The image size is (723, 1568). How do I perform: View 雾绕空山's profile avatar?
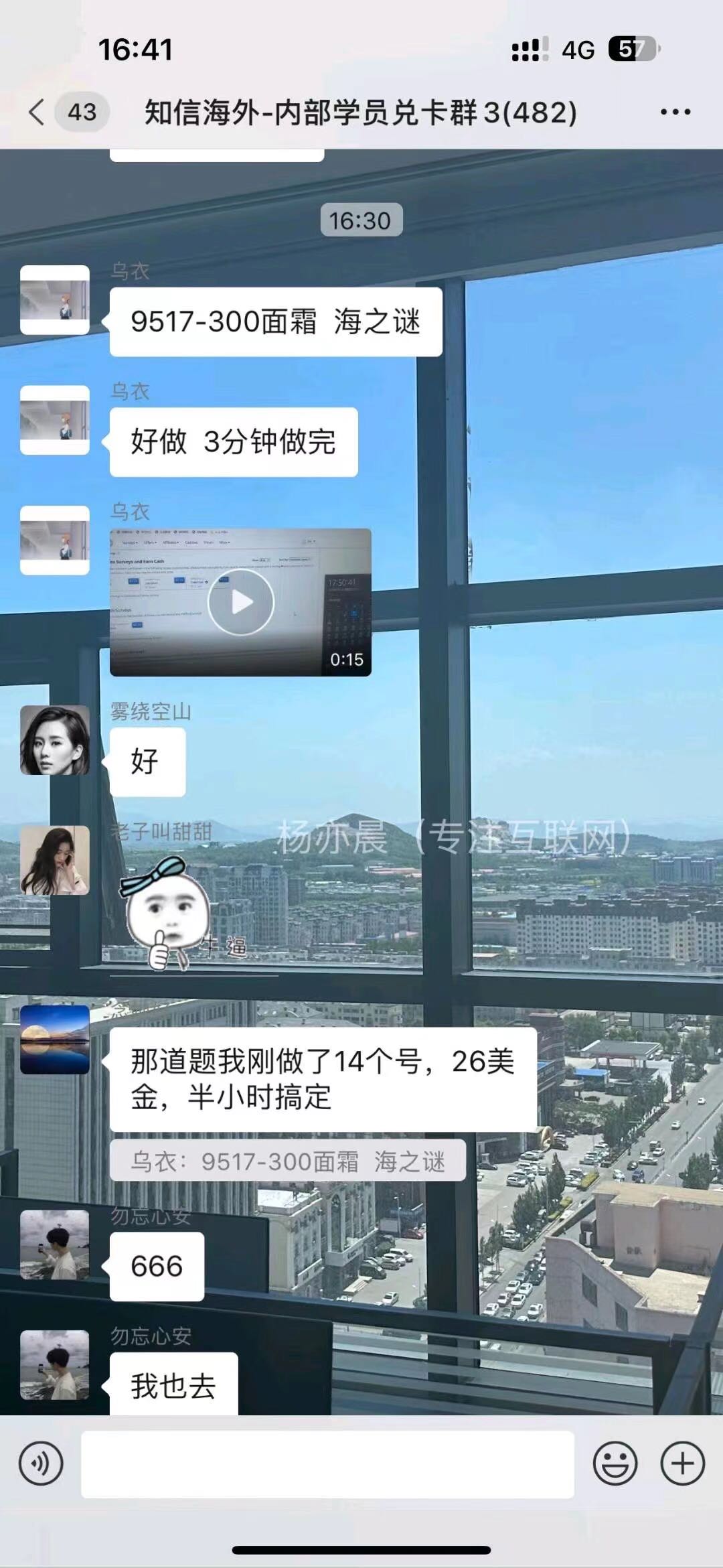(55, 740)
